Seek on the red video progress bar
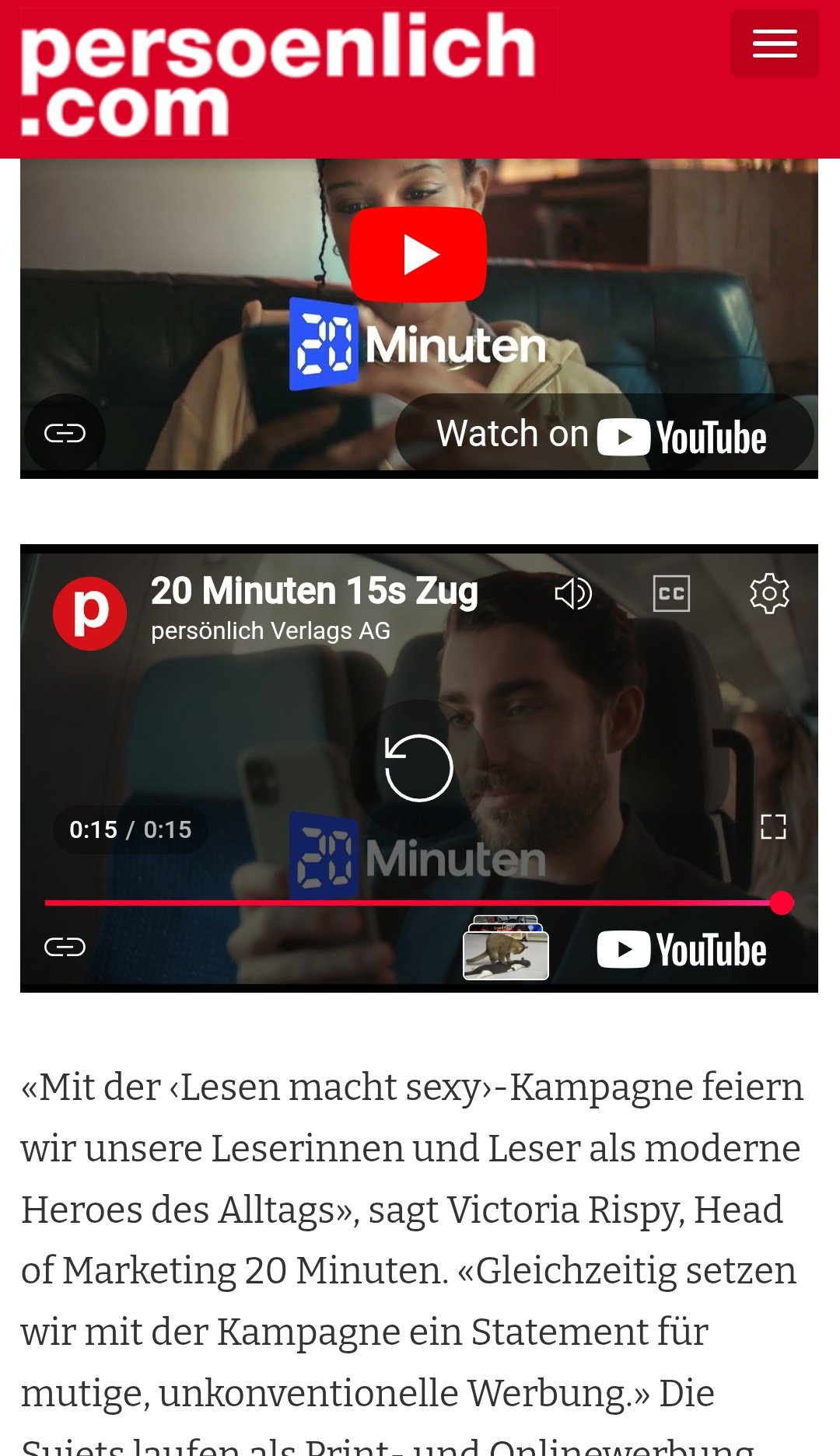The image size is (840, 1456). (412, 903)
